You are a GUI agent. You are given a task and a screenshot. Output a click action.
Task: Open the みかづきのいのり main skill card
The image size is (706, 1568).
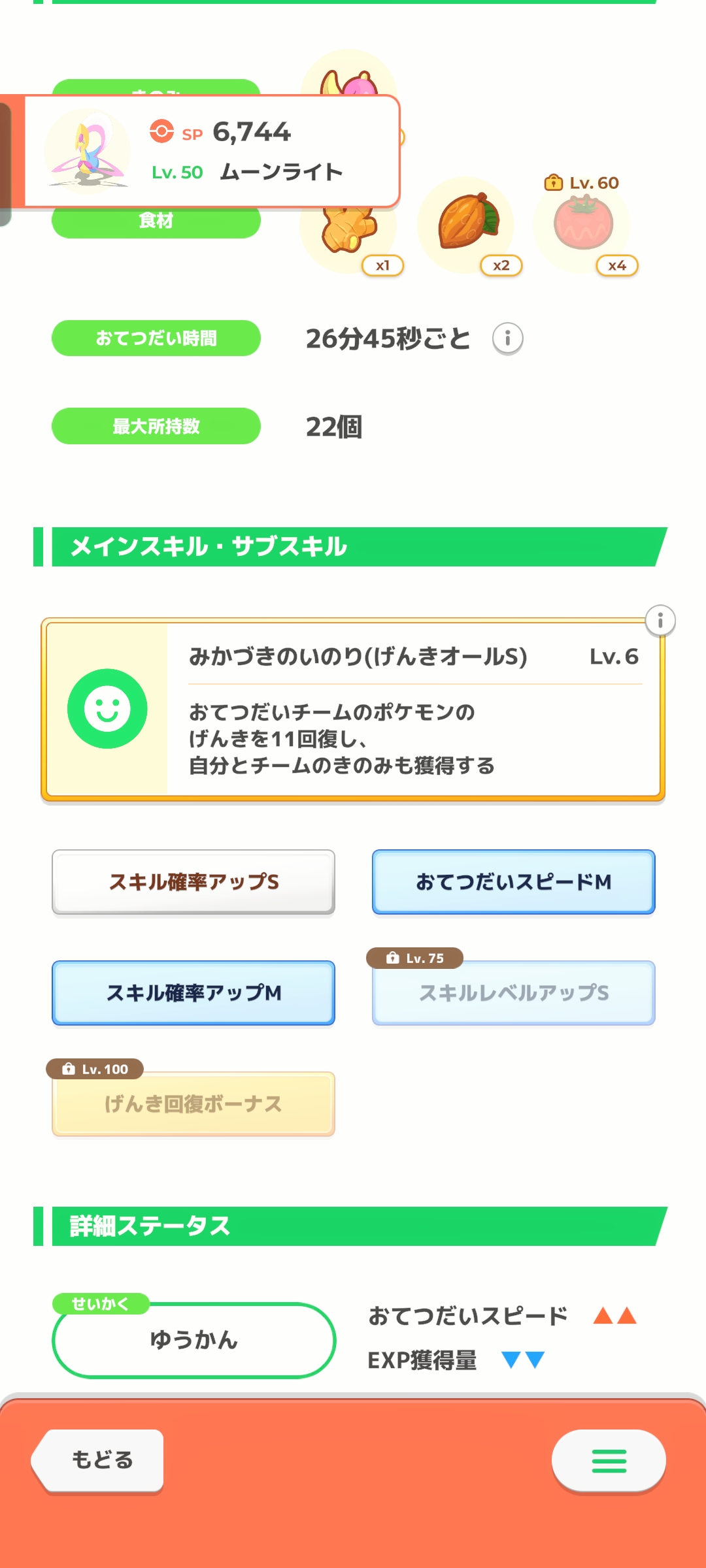click(x=353, y=710)
